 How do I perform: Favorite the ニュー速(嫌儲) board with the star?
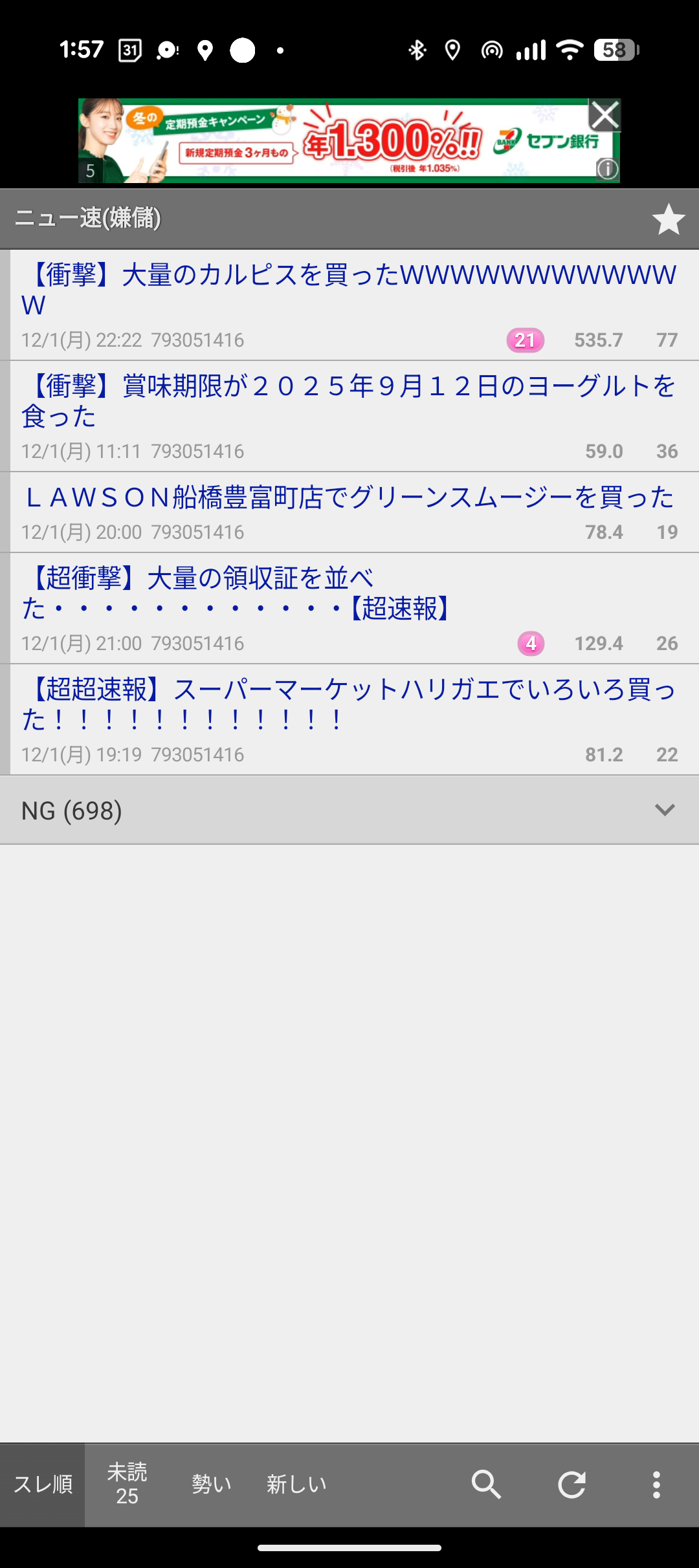(668, 219)
